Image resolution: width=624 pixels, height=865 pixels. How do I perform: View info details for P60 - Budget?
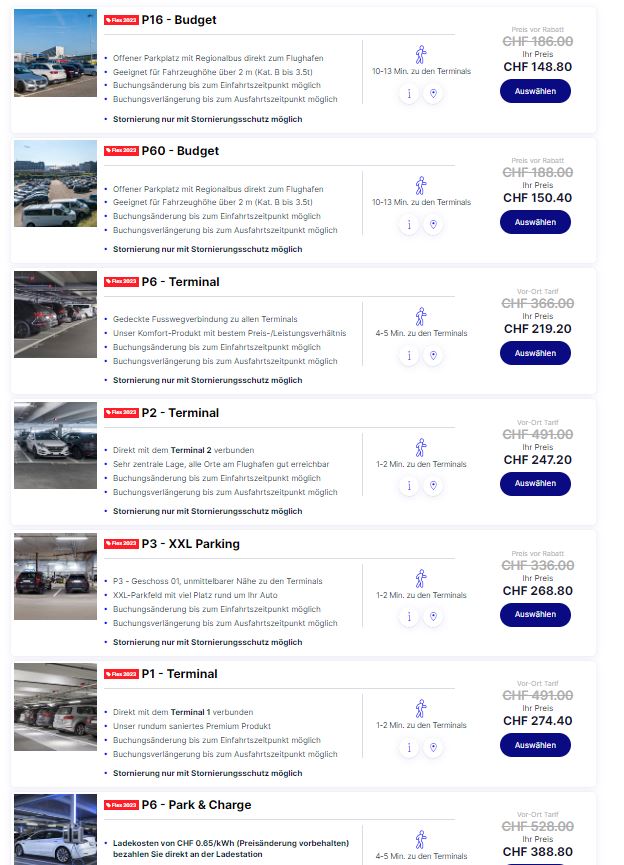(408, 225)
